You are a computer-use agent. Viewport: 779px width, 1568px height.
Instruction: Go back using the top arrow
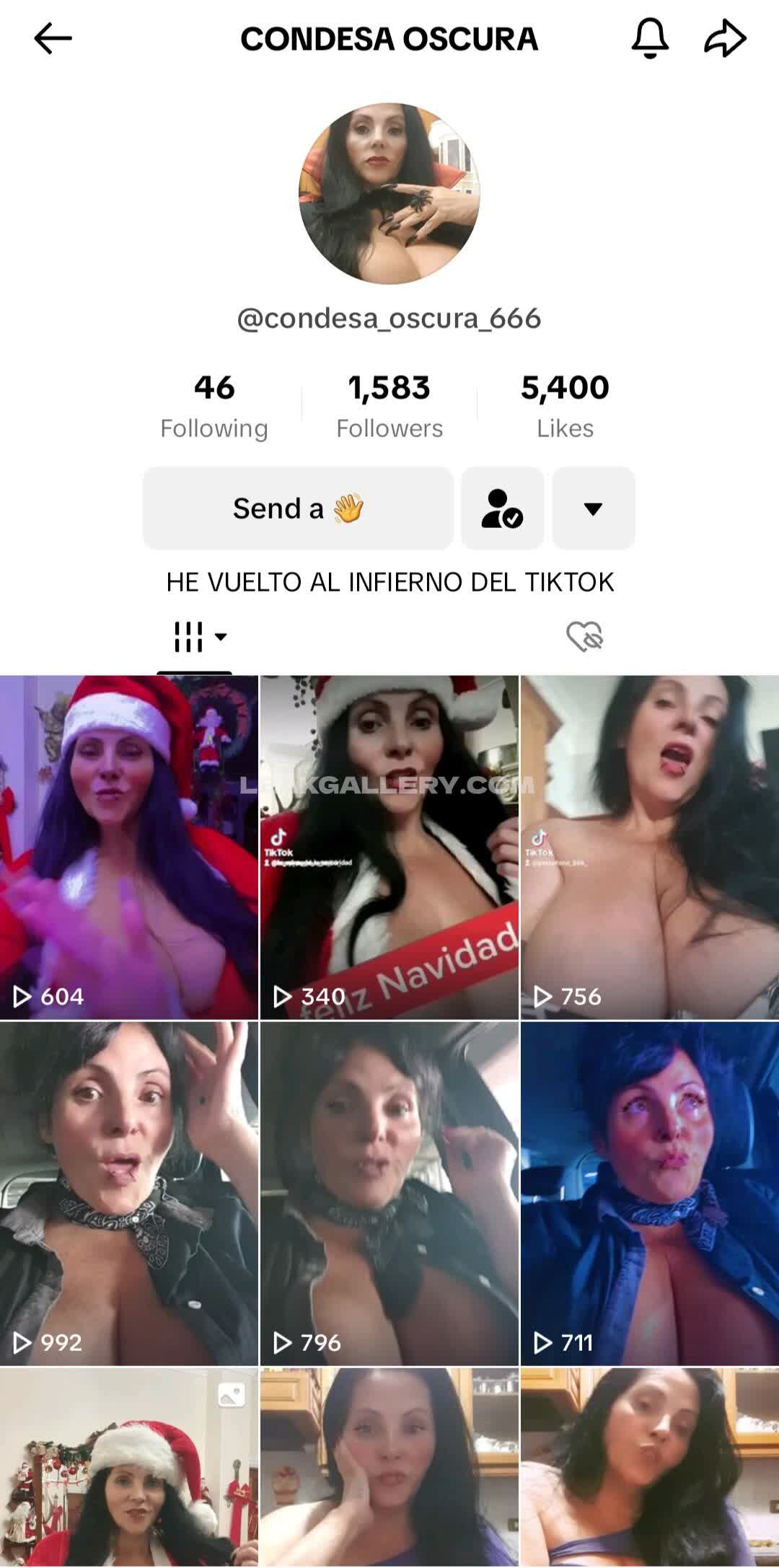[x=53, y=38]
